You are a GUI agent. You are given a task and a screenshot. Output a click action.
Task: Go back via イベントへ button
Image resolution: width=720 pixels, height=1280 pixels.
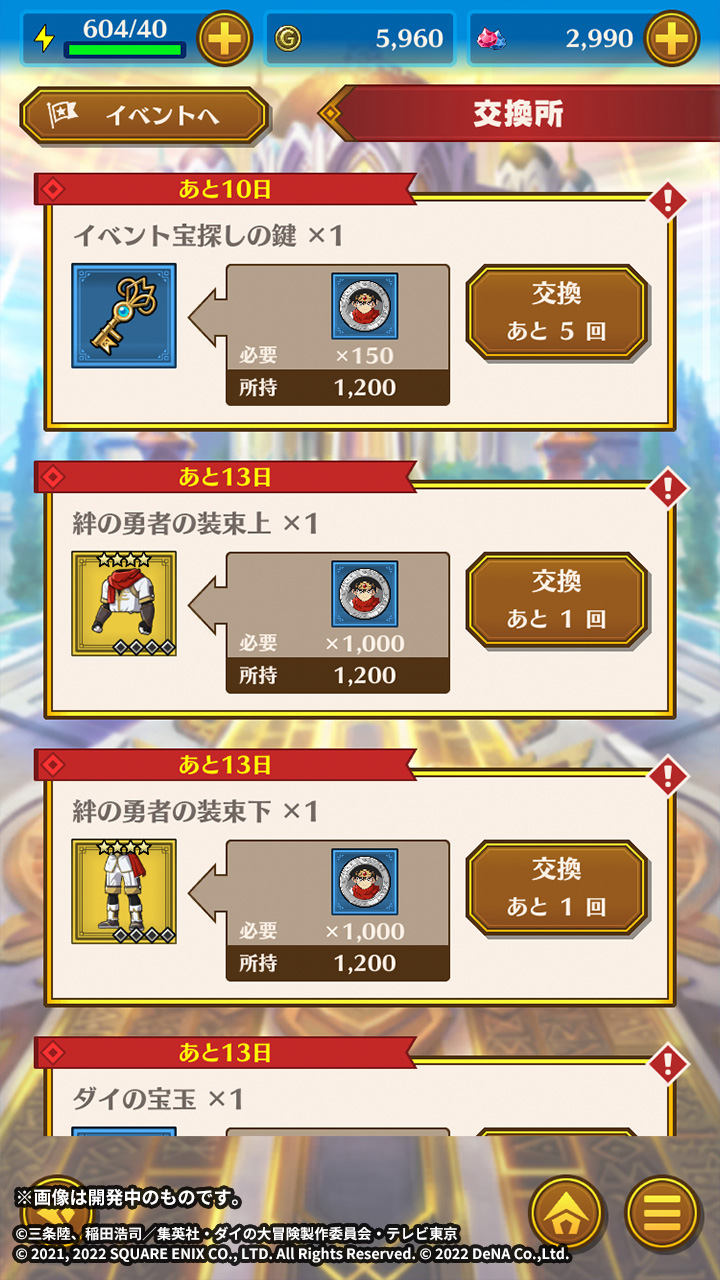pos(145,116)
